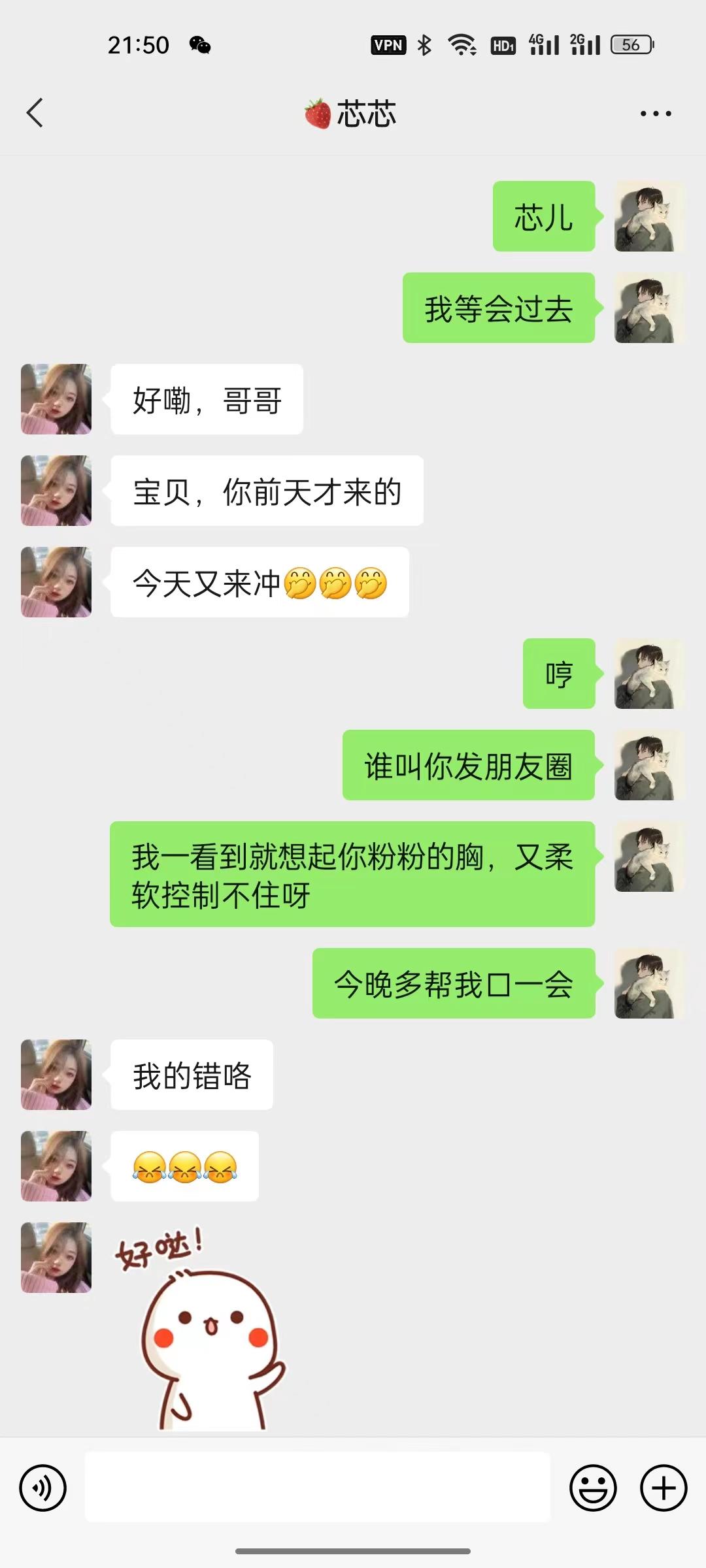Open the plus attachments menu
706x1568 pixels.
pyautogui.click(x=663, y=1488)
